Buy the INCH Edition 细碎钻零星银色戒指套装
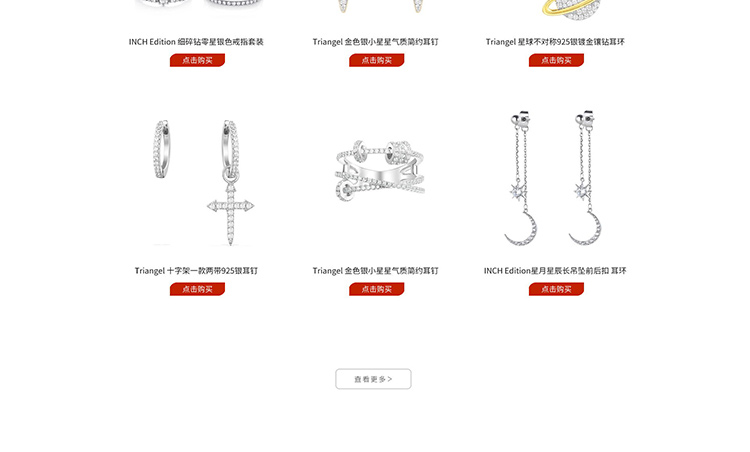This screenshot has width=750, height=452. [197, 60]
